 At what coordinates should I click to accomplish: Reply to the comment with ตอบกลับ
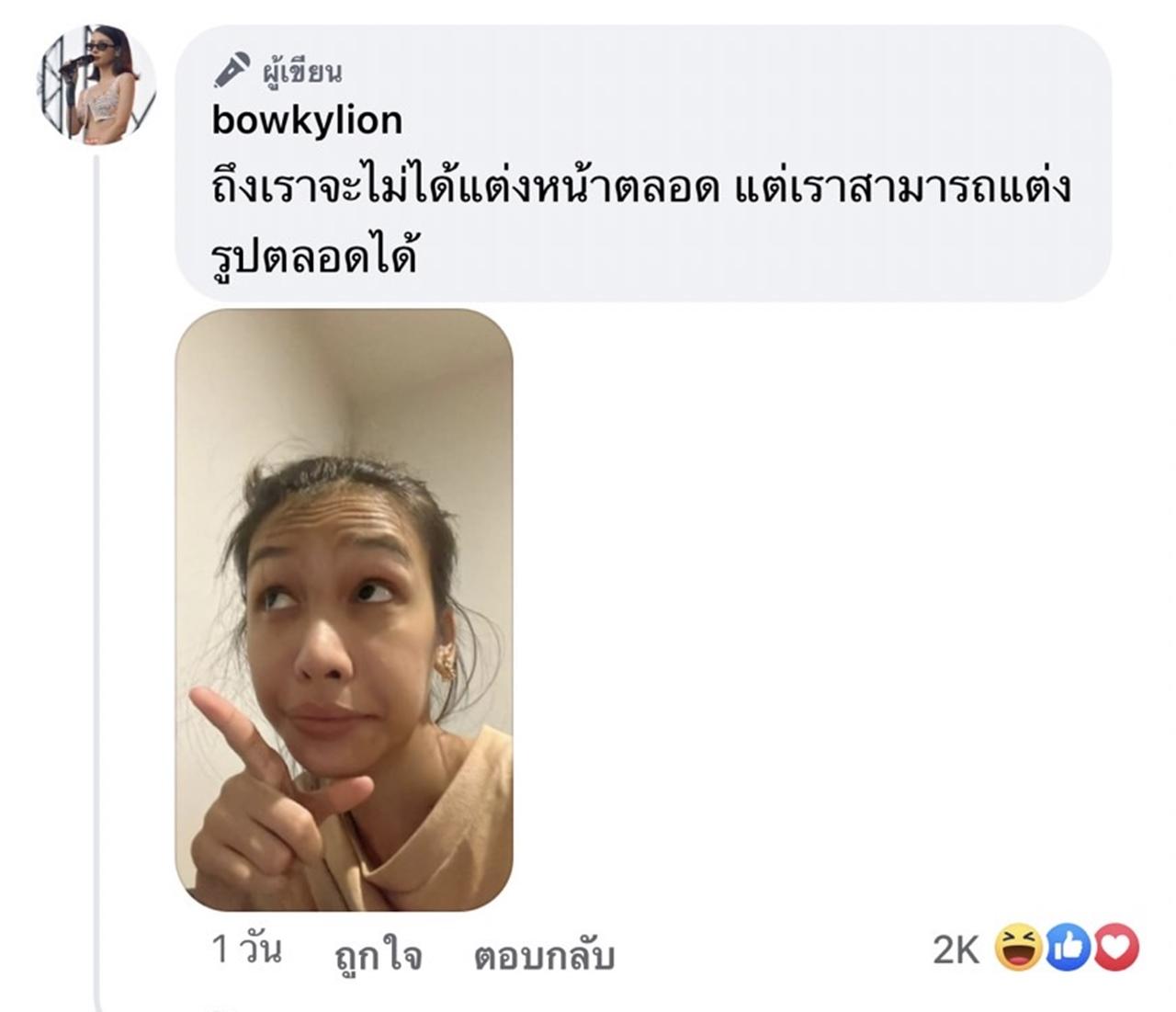543,956
